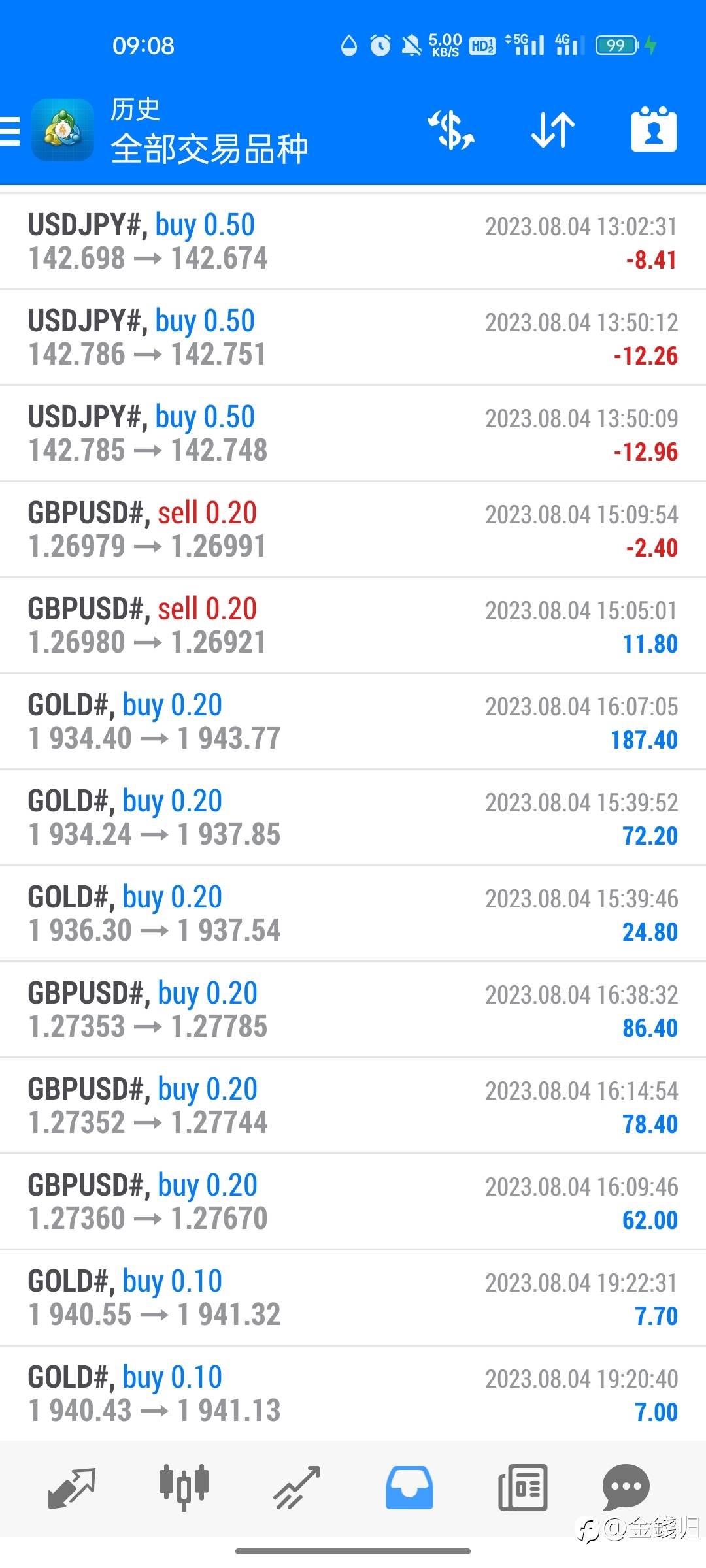Open GBPUSD# sell trade with -2.40 loss
706x1568 pixels.
click(353, 530)
